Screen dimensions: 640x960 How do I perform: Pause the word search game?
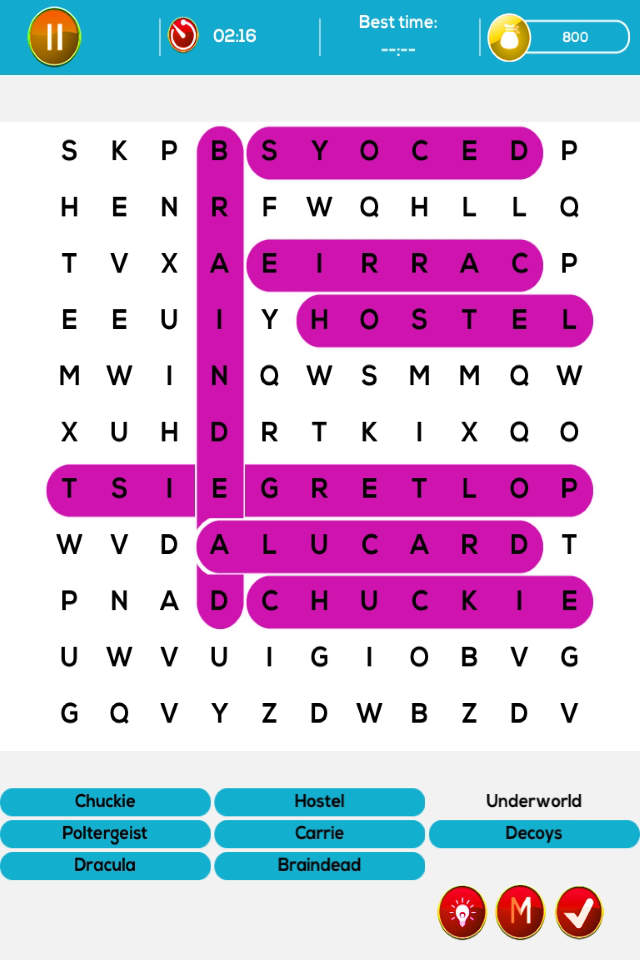tap(54, 37)
